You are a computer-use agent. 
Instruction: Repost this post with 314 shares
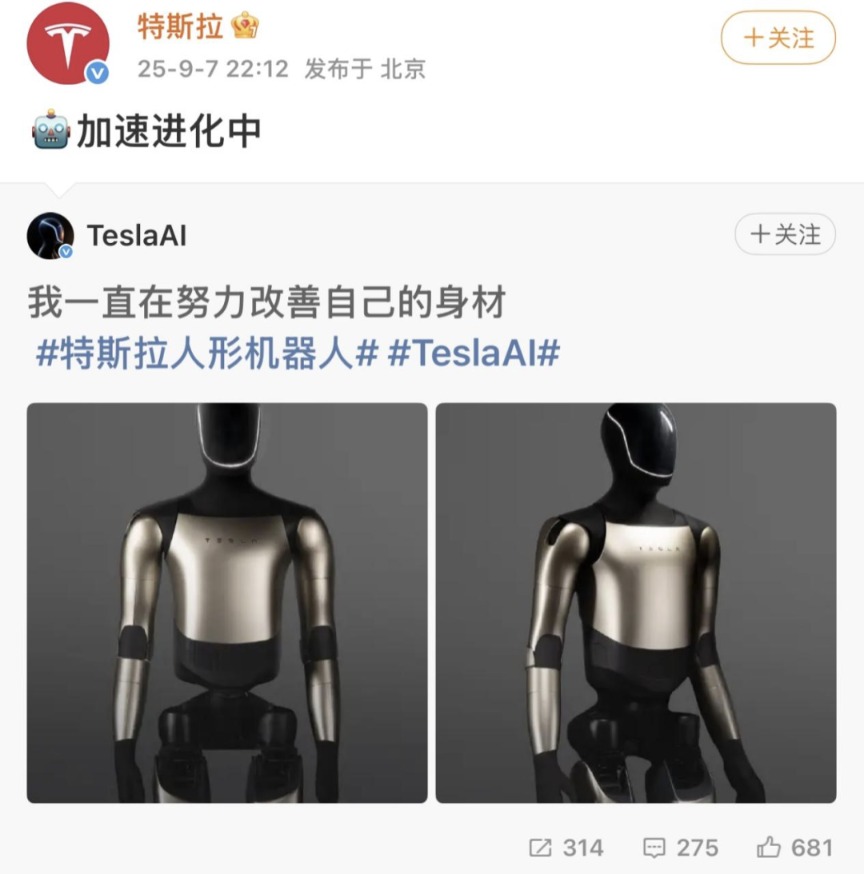566,848
